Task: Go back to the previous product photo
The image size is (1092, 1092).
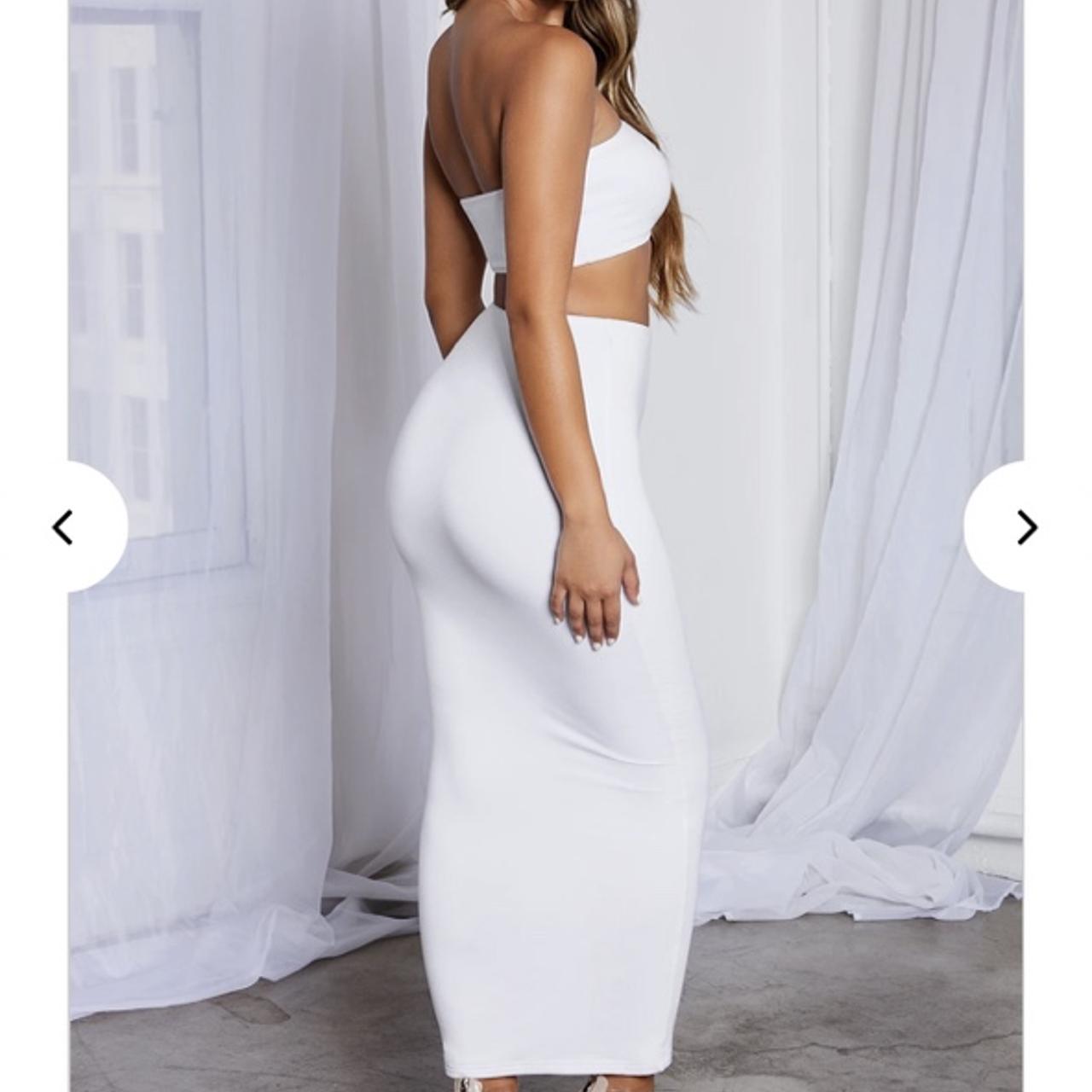Action: (x=64, y=527)
